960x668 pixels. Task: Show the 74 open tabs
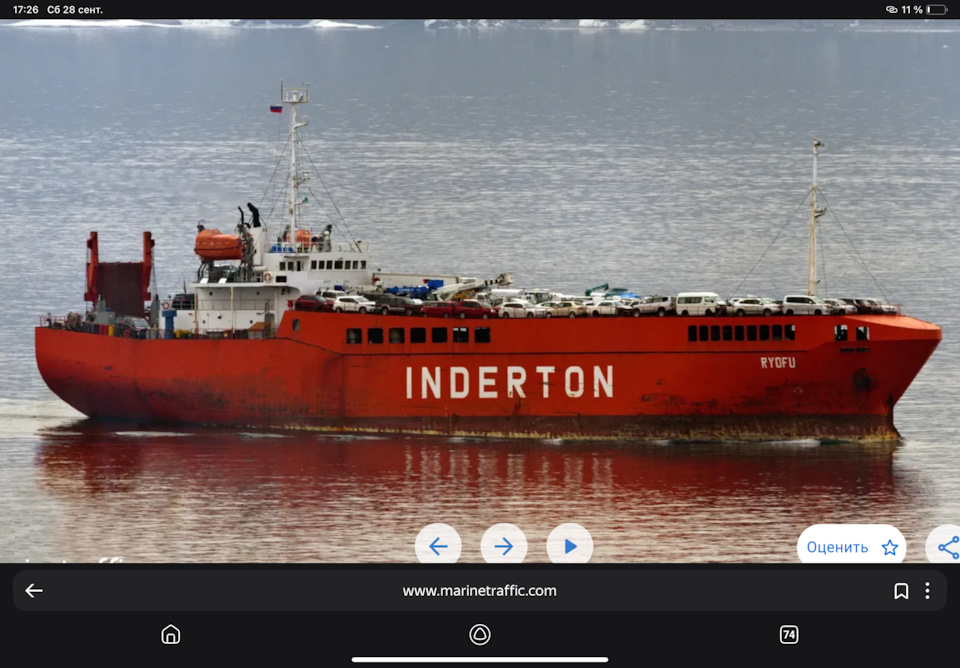click(x=789, y=634)
